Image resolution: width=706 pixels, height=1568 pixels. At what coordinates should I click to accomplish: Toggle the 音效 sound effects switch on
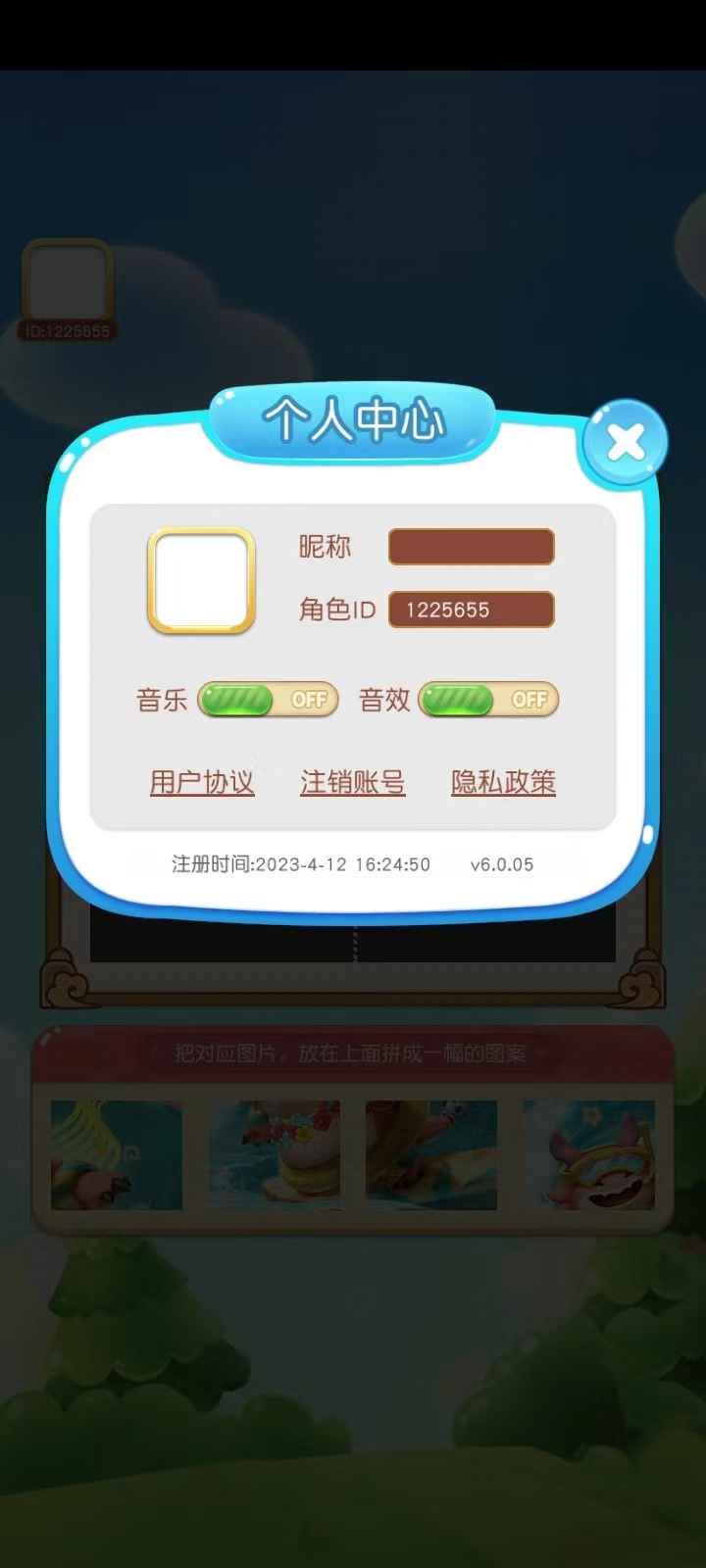click(488, 700)
